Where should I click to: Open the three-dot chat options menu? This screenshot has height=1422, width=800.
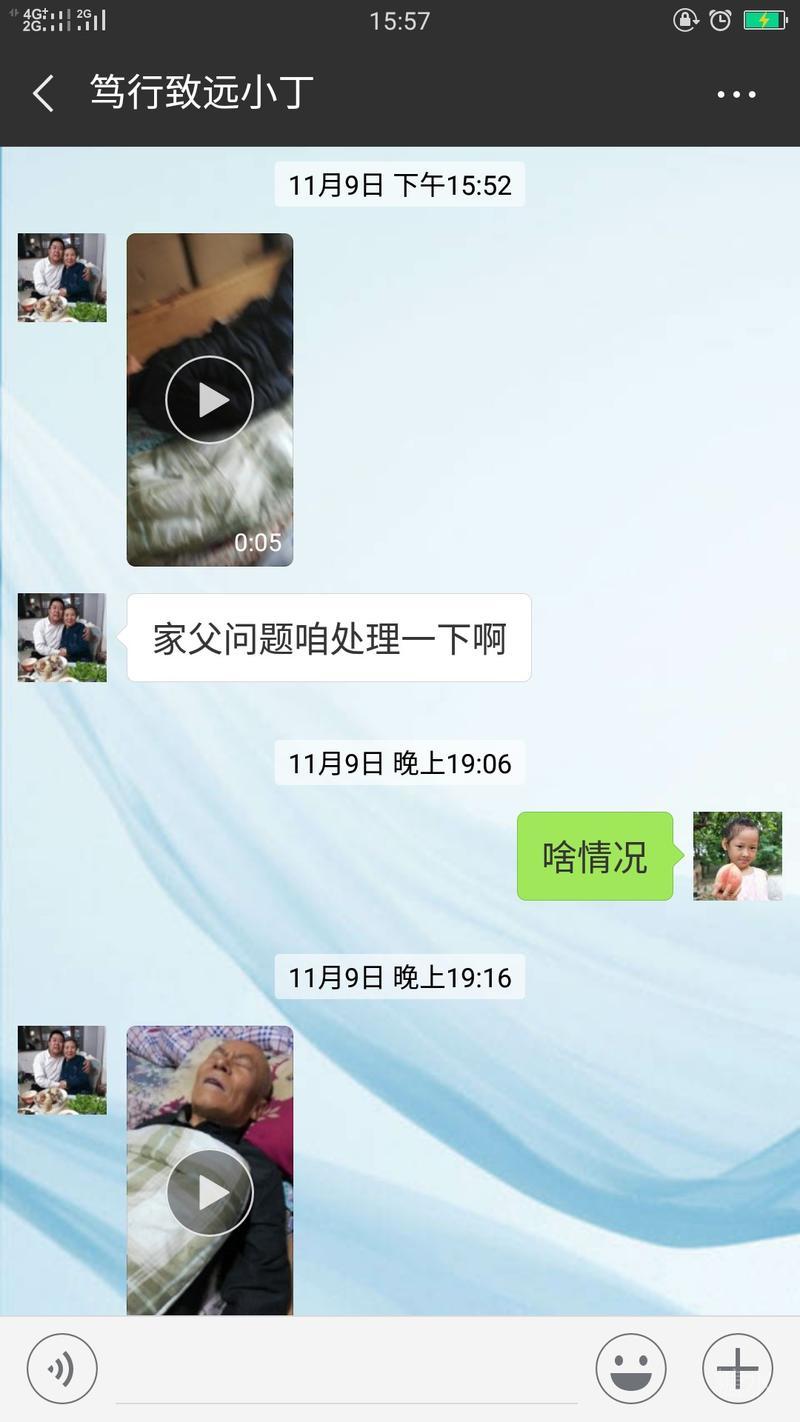pyautogui.click(x=736, y=94)
